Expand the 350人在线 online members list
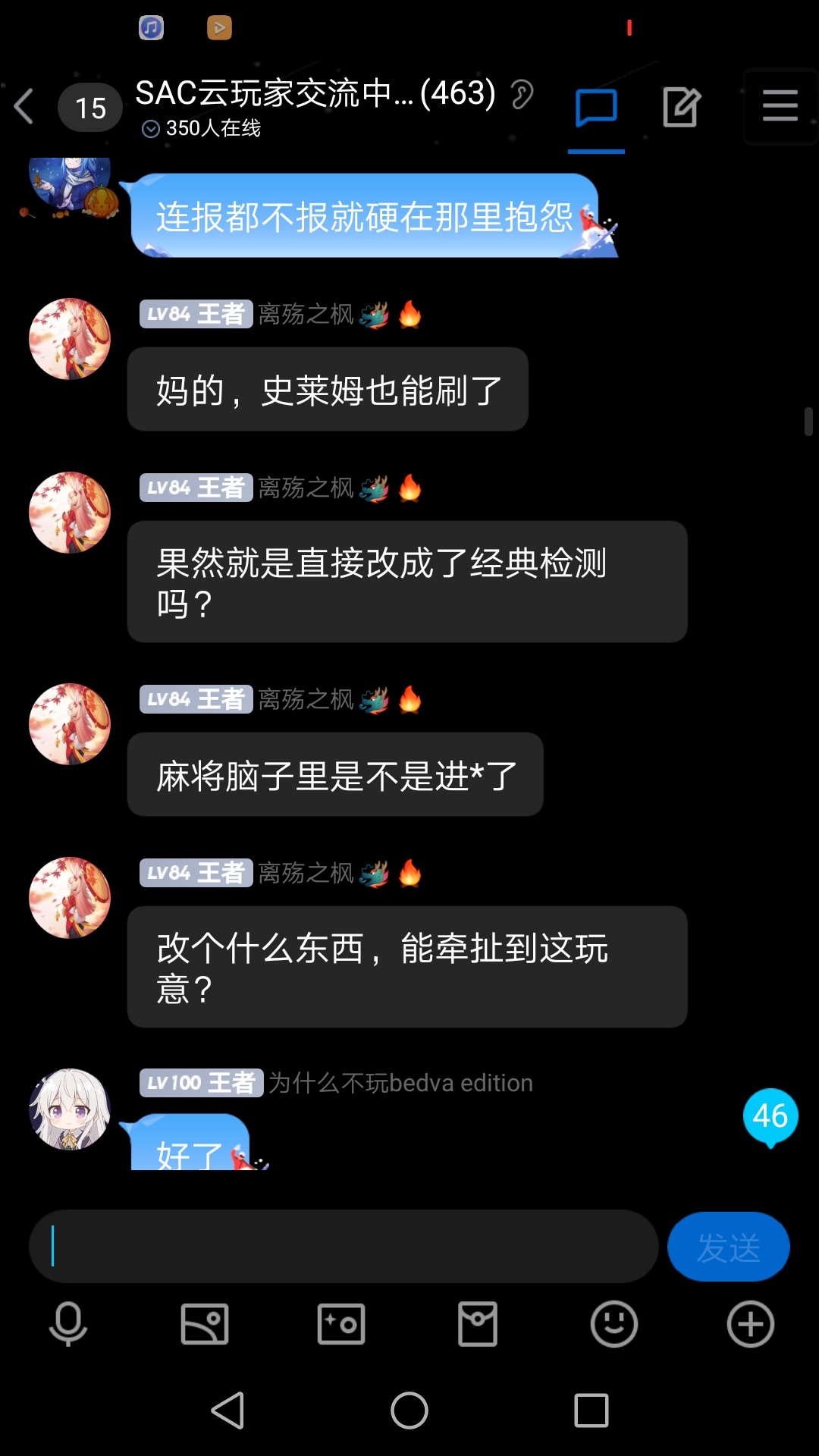Viewport: 819px width, 1456px height. (201, 129)
